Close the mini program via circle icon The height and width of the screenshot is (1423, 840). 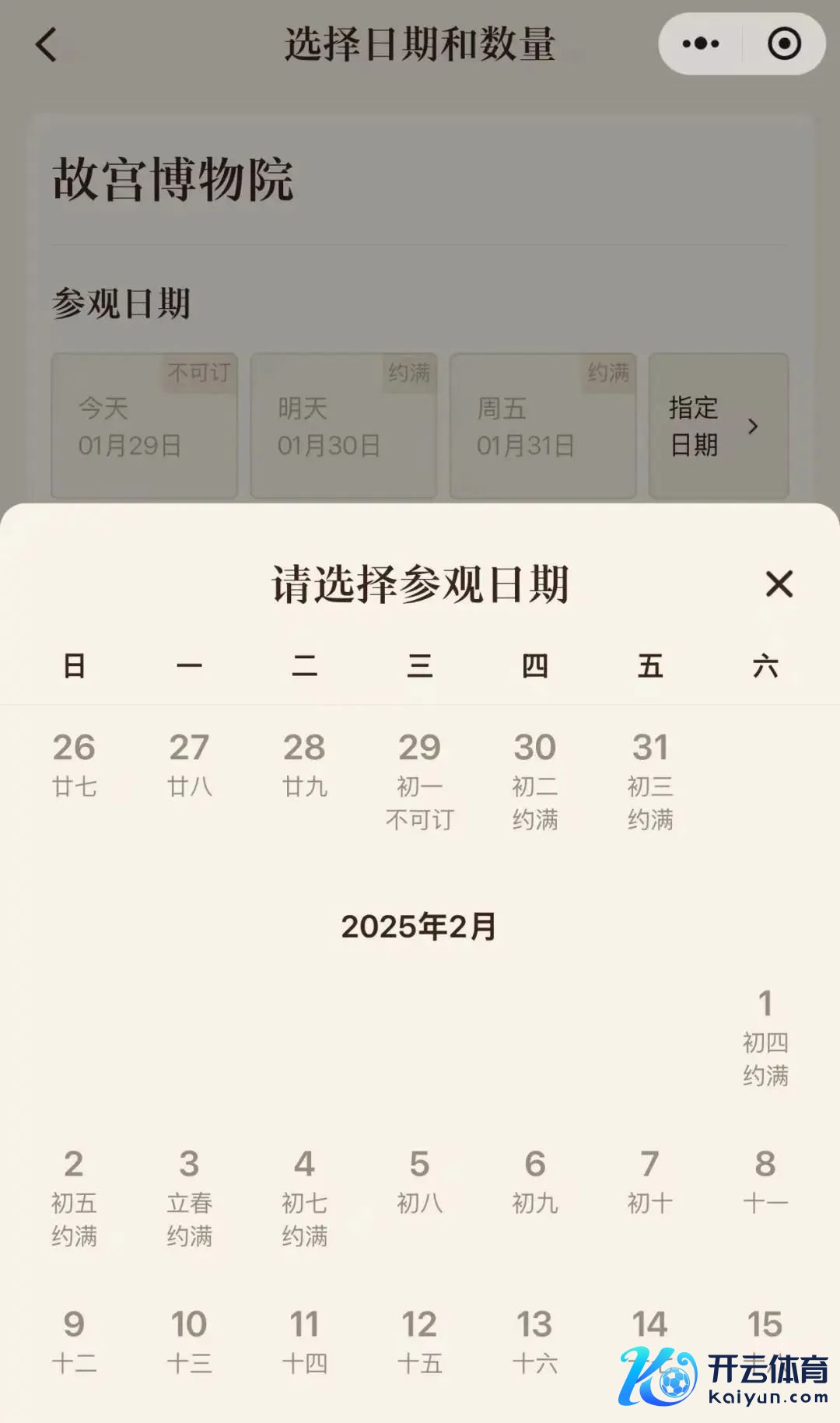[x=784, y=44]
